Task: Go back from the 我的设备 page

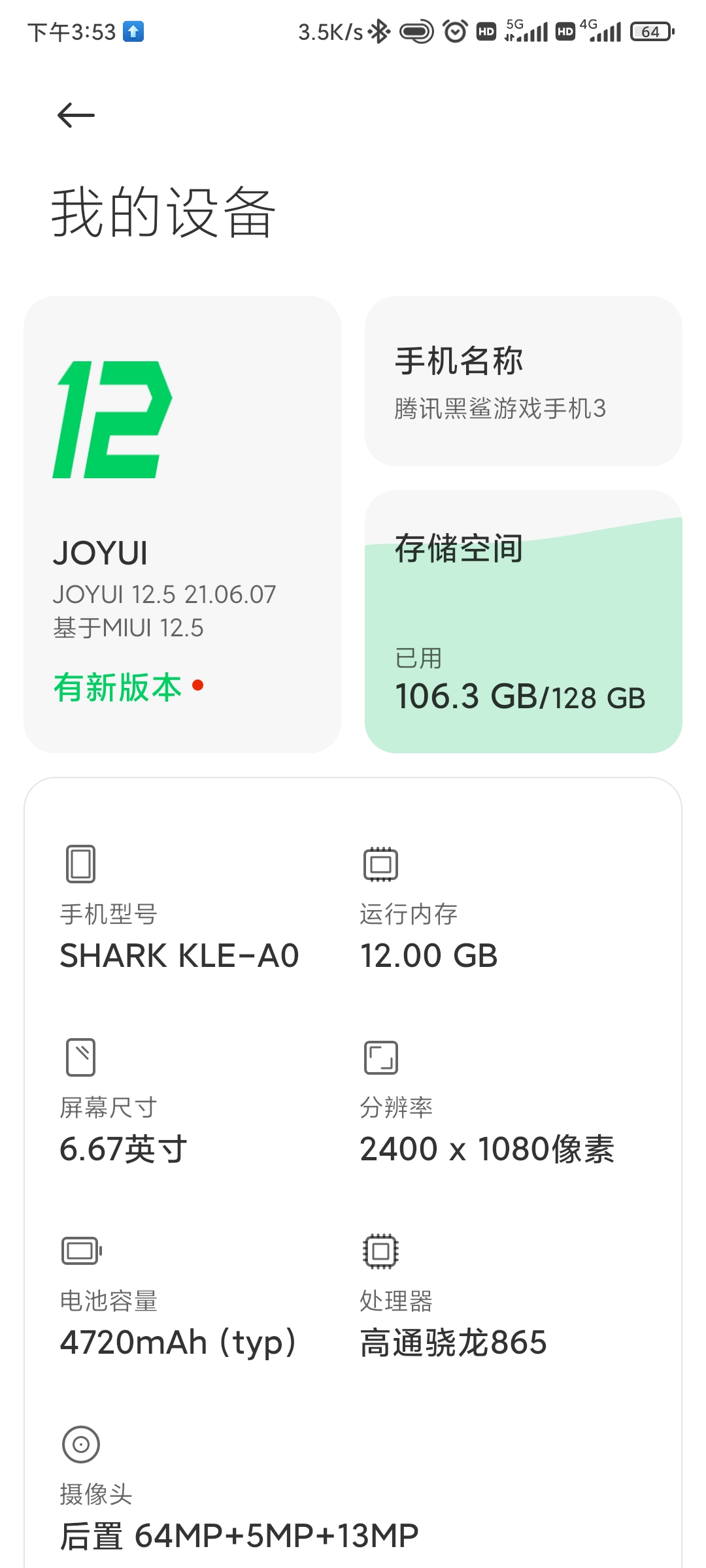Action: [76, 116]
